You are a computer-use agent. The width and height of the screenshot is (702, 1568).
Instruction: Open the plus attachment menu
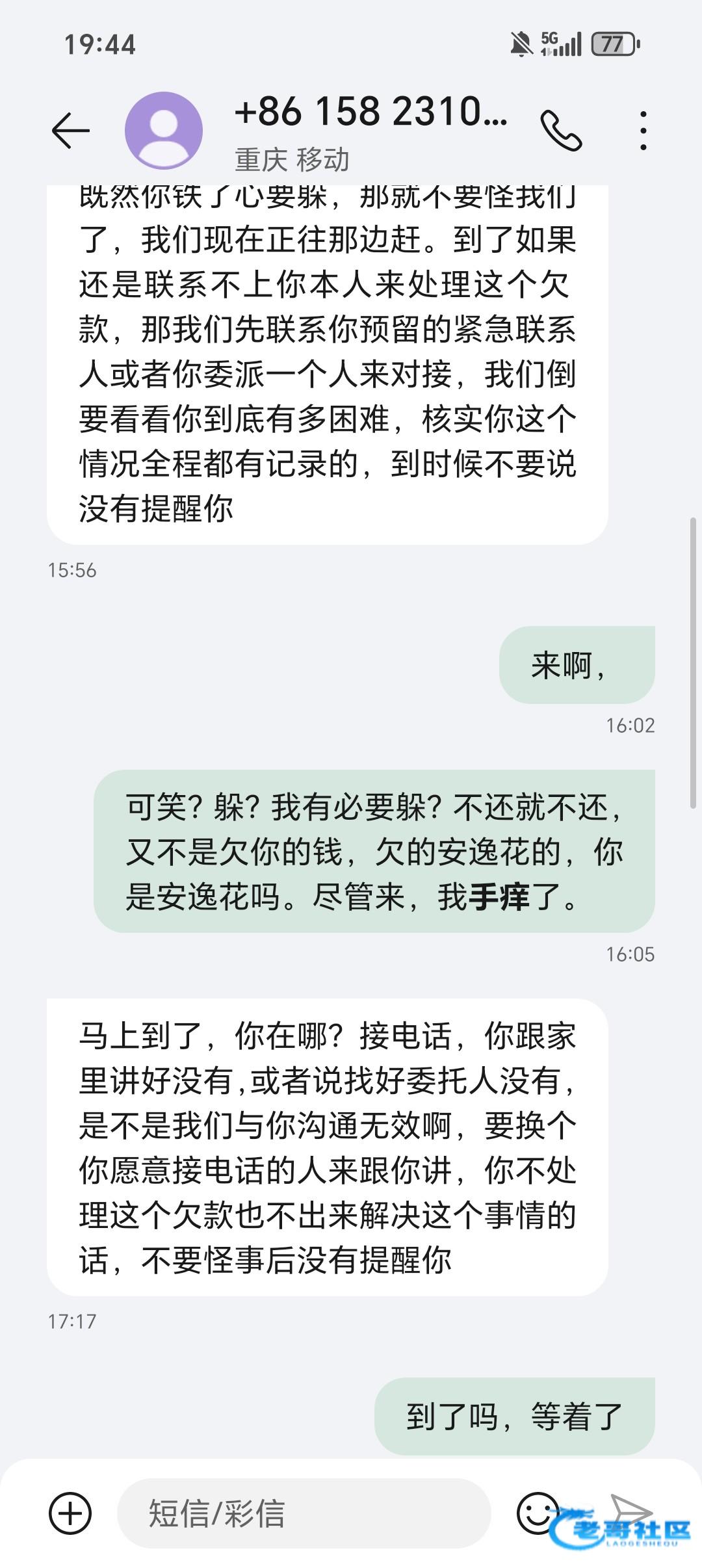coord(70,1513)
